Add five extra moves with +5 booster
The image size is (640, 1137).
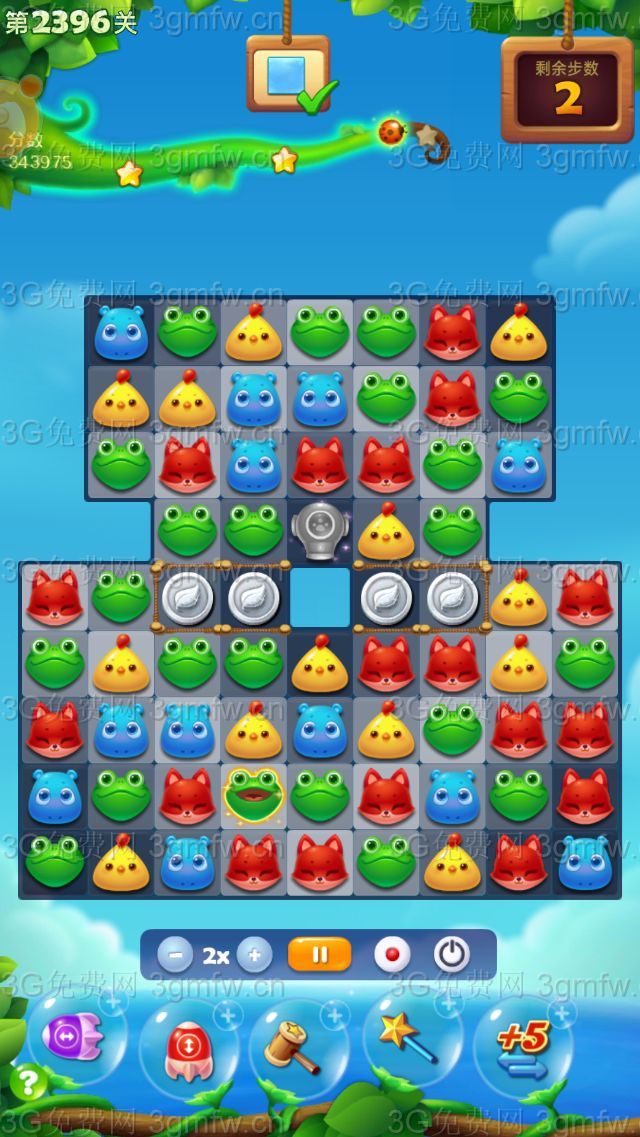pyautogui.click(x=524, y=1045)
